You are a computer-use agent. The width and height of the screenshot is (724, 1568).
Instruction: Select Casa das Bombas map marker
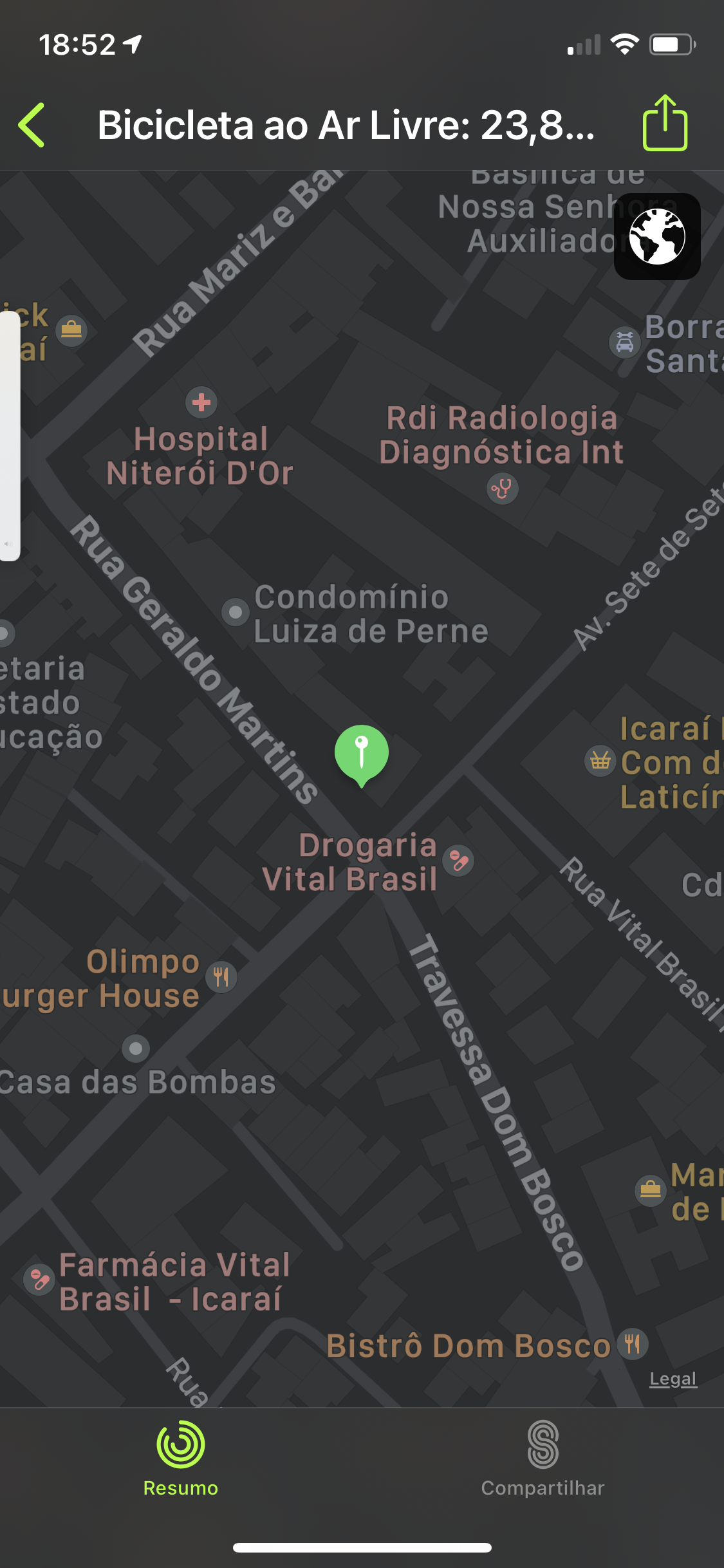[136, 1049]
